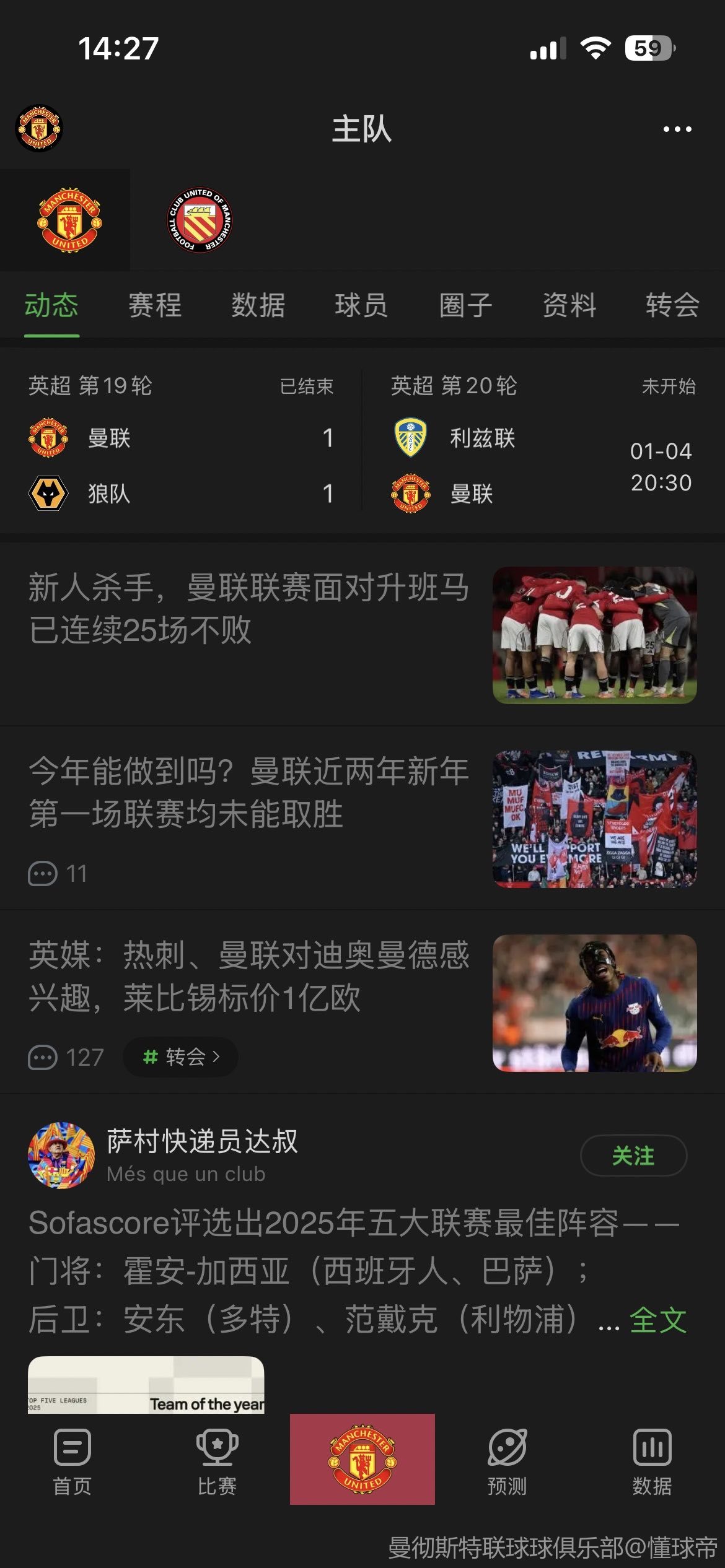Open the 比赛 bottom tab
This screenshot has width=725, height=1568.
click(217, 1459)
